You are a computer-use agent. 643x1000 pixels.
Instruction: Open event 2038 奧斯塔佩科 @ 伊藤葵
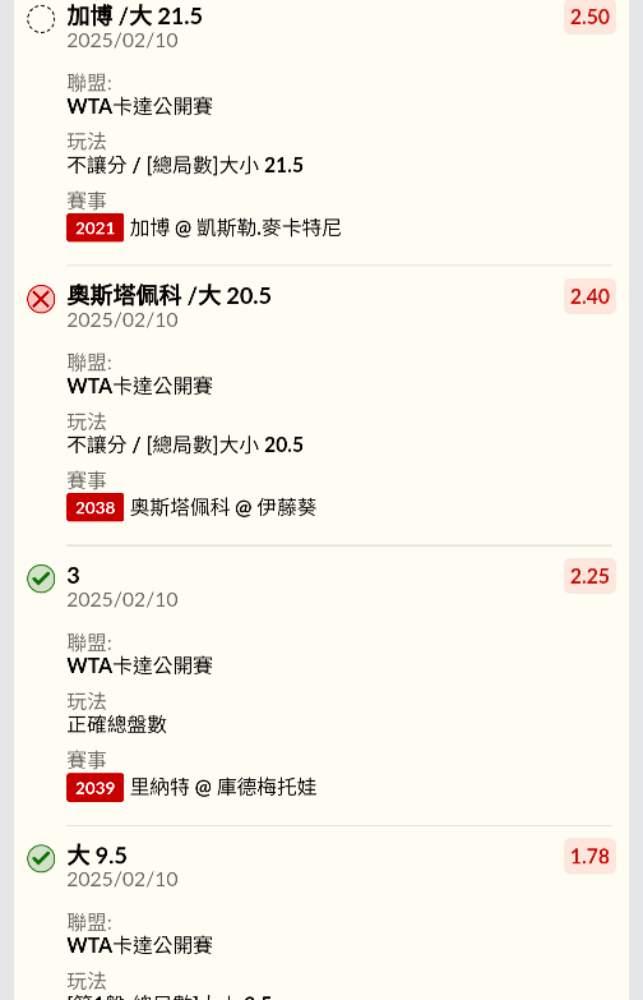pyautogui.click(x=191, y=508)
